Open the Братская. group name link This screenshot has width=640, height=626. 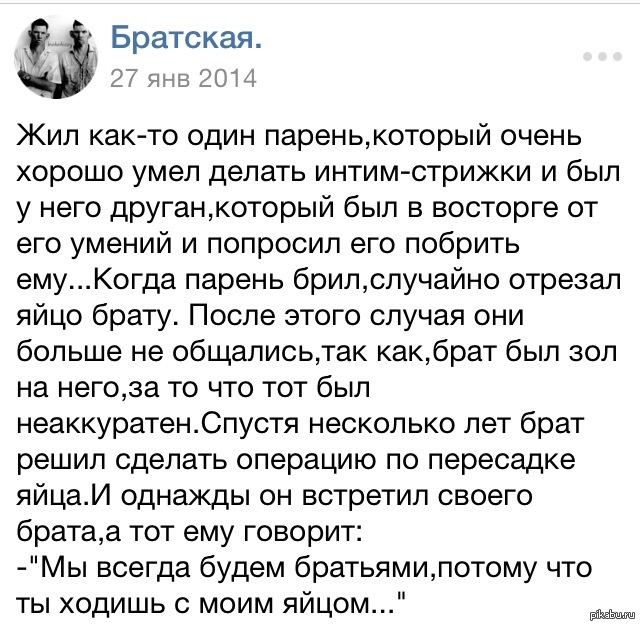point(185,39)
